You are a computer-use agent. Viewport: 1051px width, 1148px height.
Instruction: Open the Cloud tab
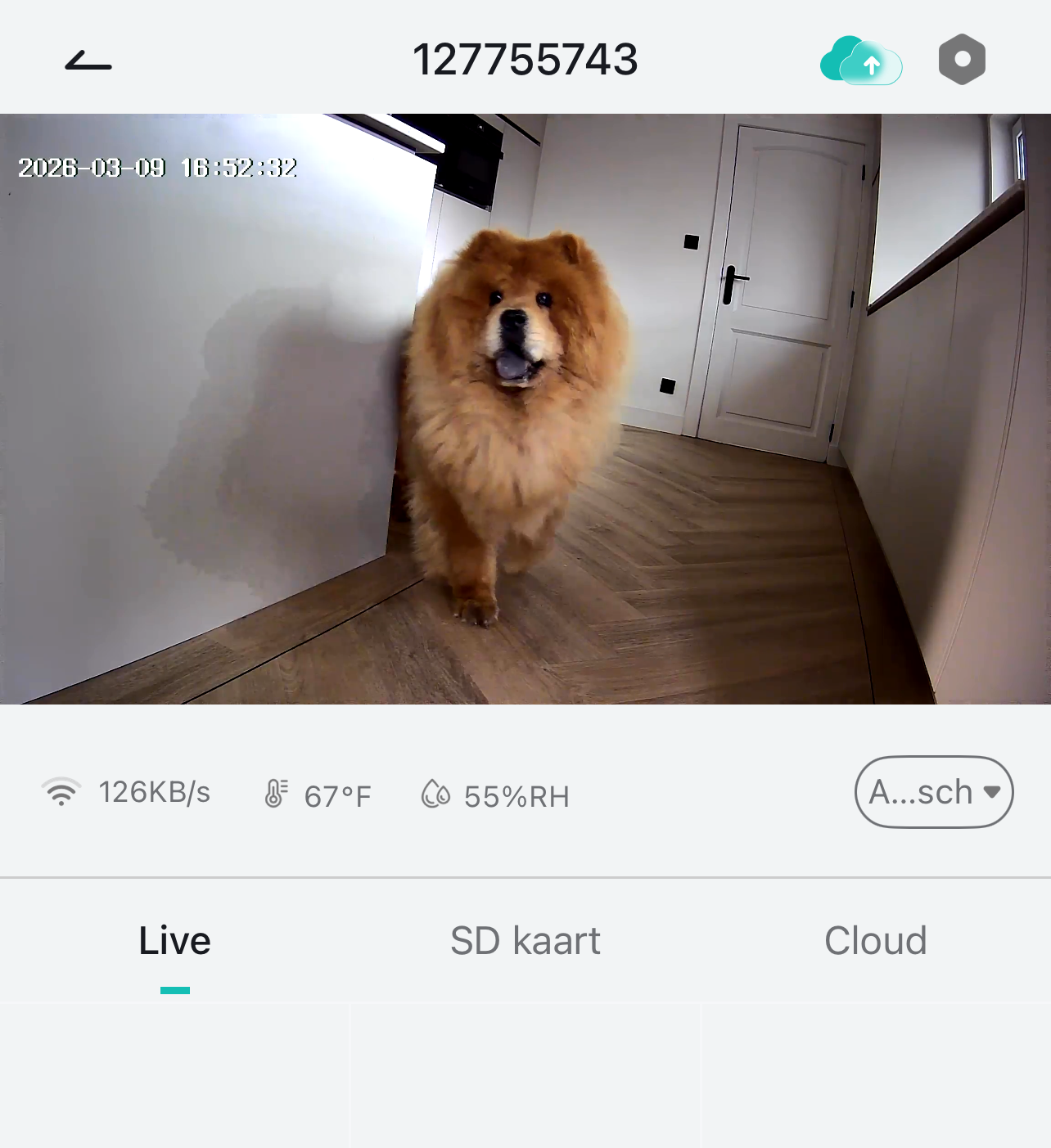(x=875, y=940)
